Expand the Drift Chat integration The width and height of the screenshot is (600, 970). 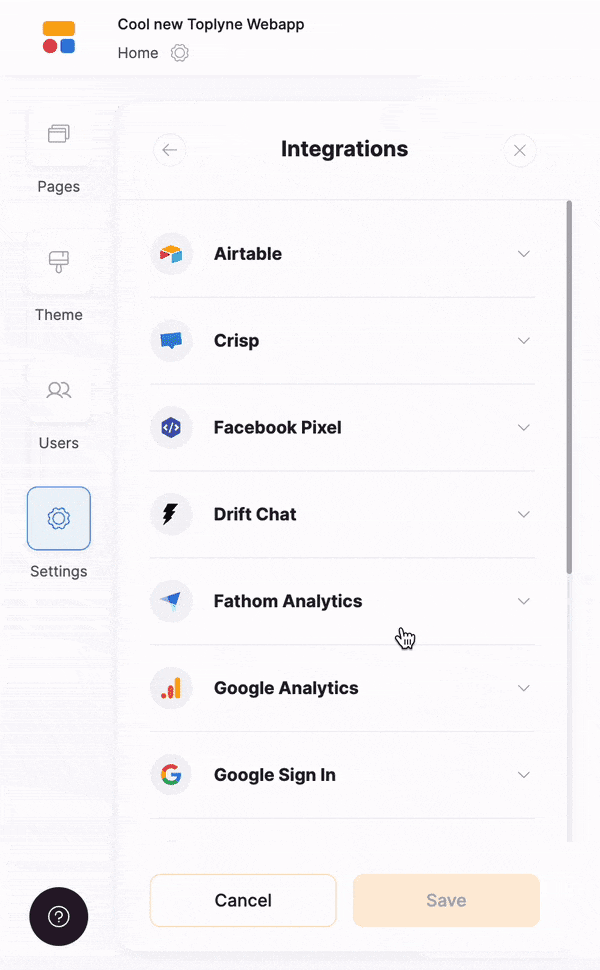[523, 515]
